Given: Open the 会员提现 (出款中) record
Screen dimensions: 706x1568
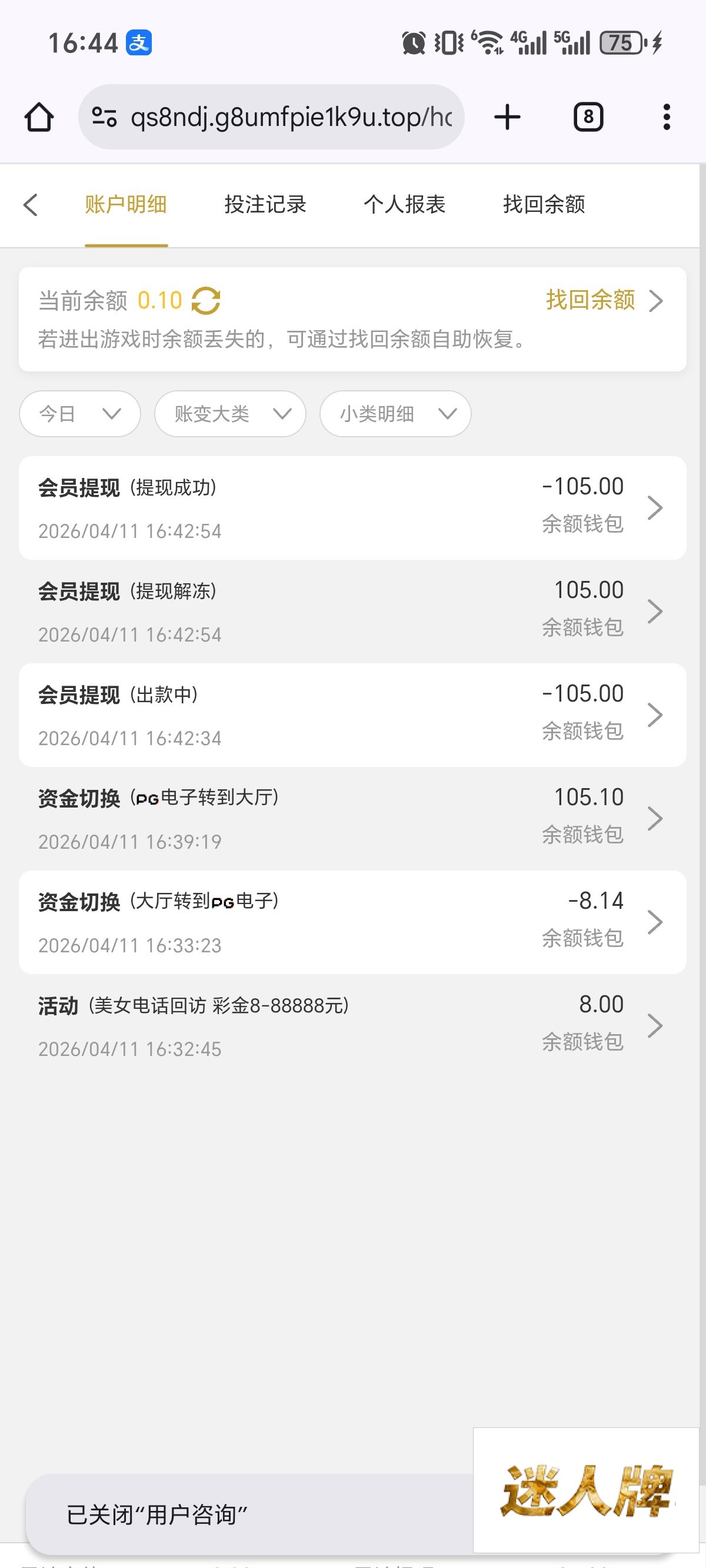Looking at the screenshot, I should pyautogui.click(x=352, y=715).
